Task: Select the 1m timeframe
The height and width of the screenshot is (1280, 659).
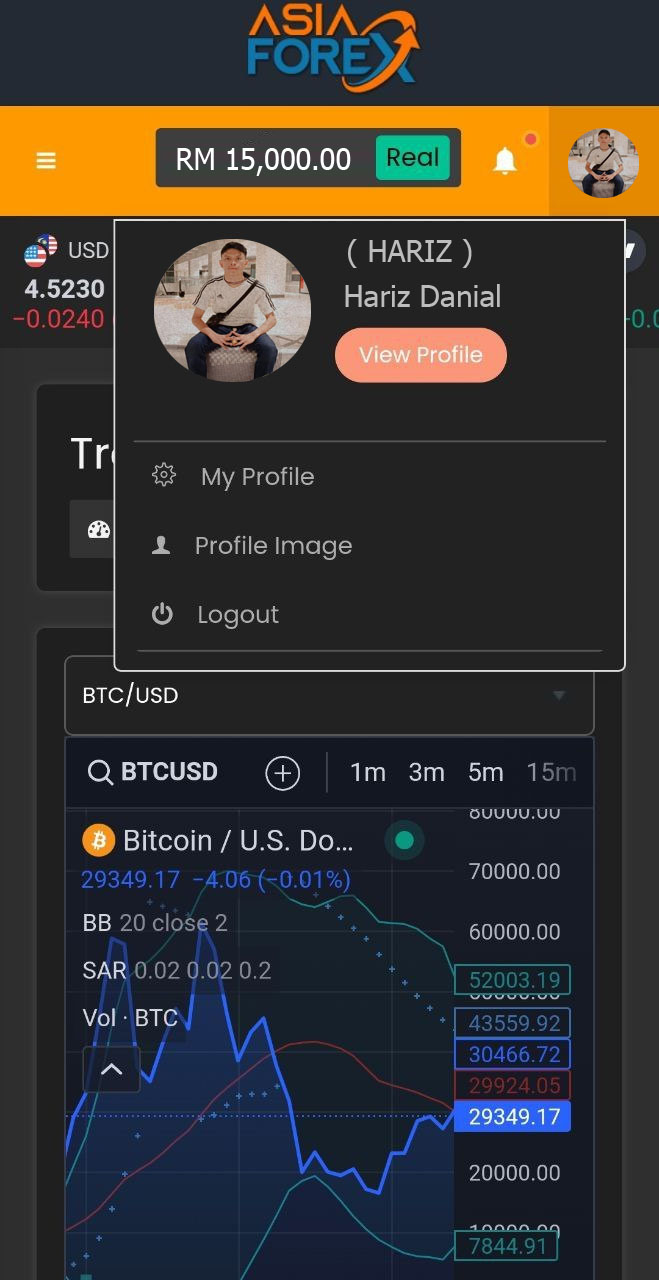Action: tap(368, 772)
